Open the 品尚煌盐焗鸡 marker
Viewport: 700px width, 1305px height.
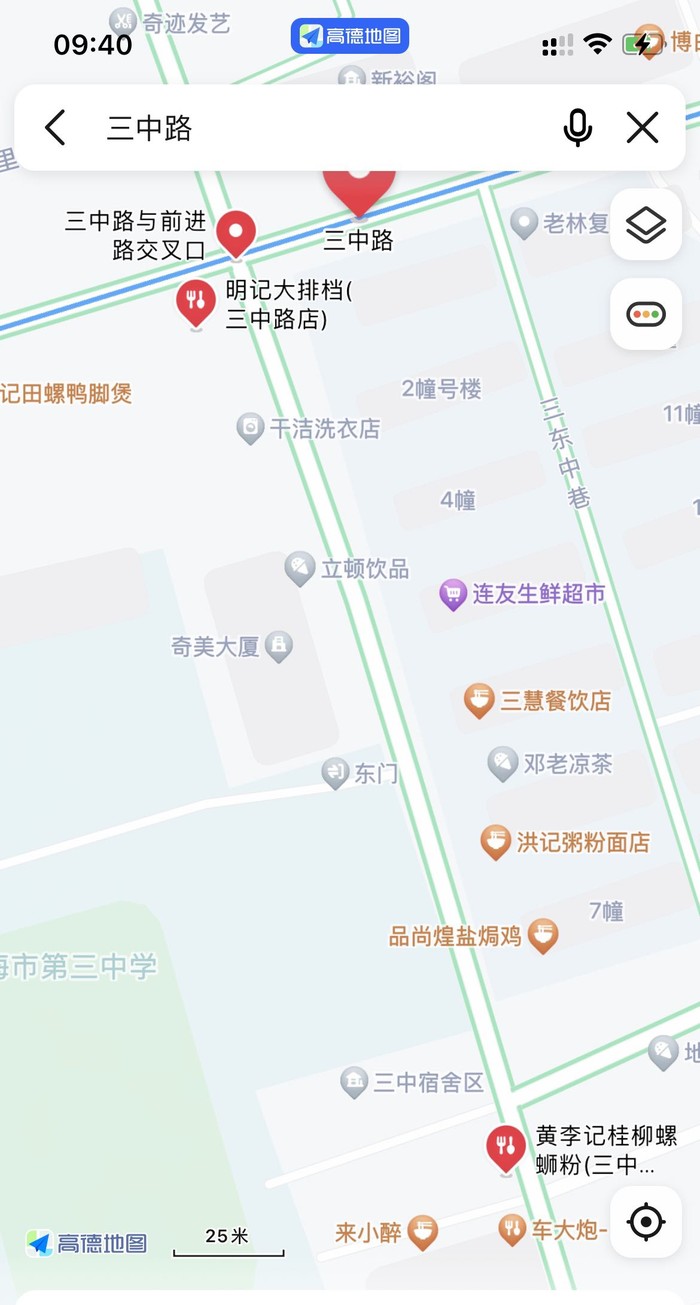point(542,936)
